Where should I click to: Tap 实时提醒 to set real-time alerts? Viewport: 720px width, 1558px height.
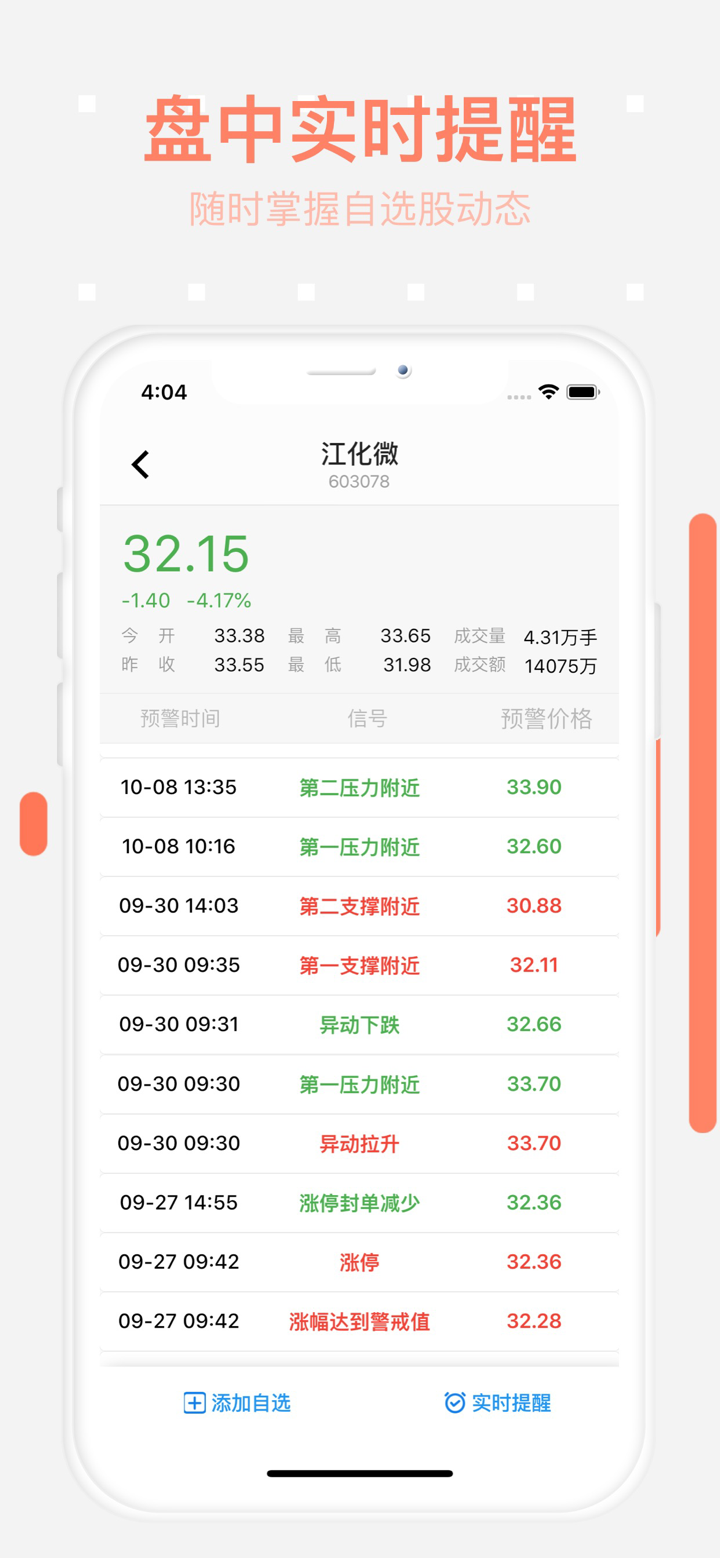tap(510, 1402)
